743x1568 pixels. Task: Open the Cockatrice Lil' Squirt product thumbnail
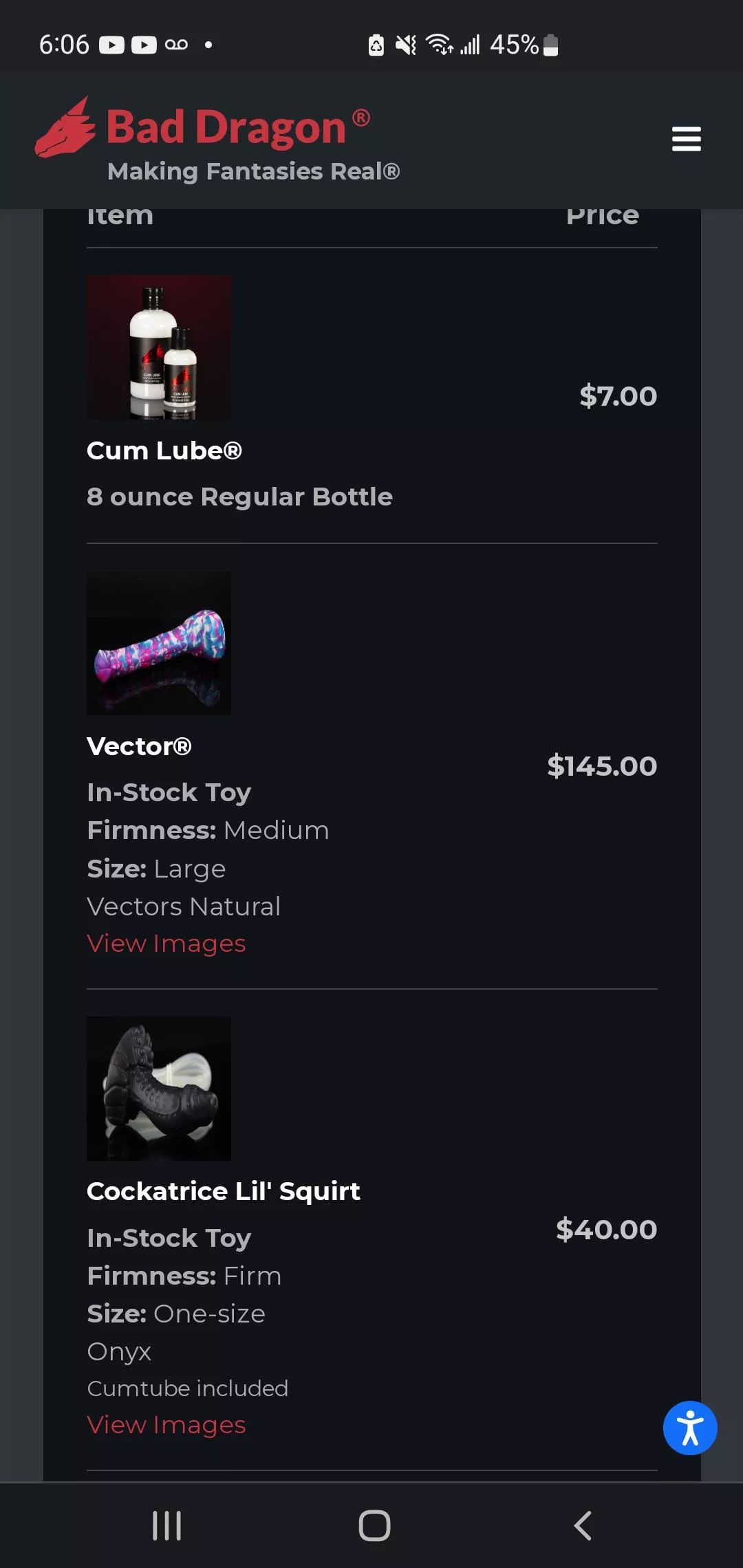coord(159,1089)
